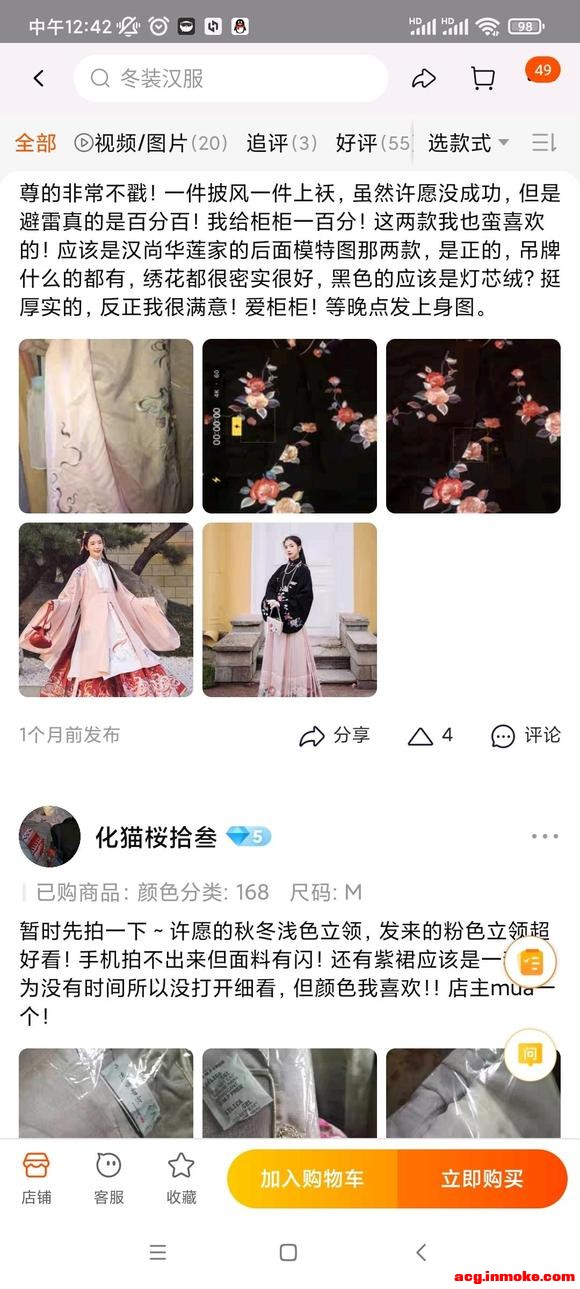
Task: Contact 客服 customer service
Action: pos(108,1178)
